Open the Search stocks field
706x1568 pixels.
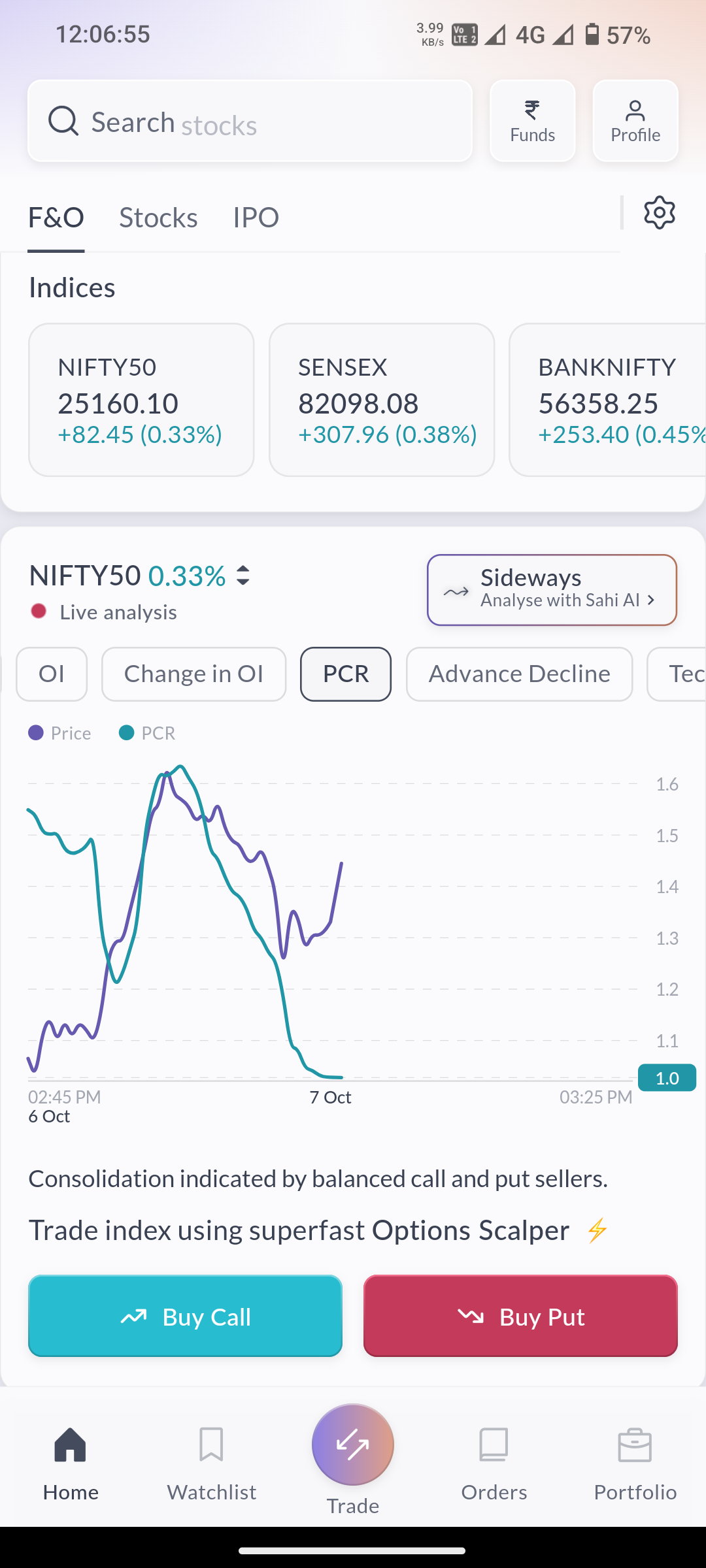pos(250,121)
